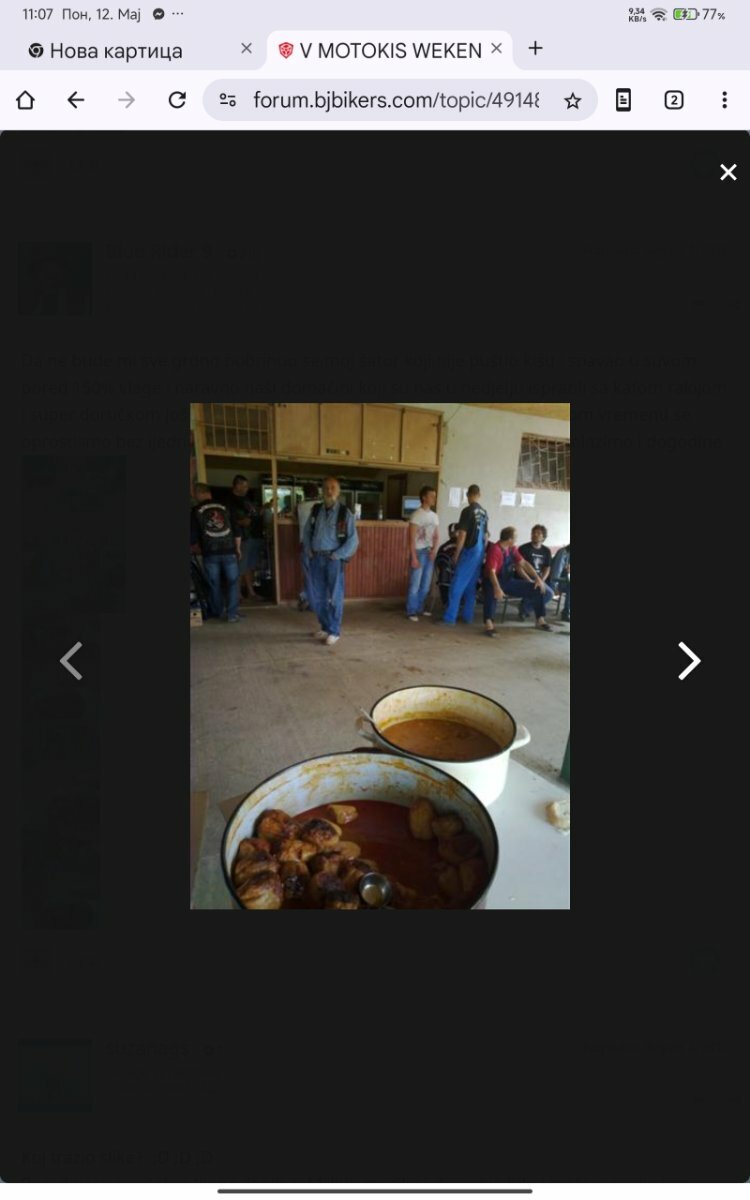
Task: Show the next photo in gallery
Action: pyautogui.click(x=689, y=661)
